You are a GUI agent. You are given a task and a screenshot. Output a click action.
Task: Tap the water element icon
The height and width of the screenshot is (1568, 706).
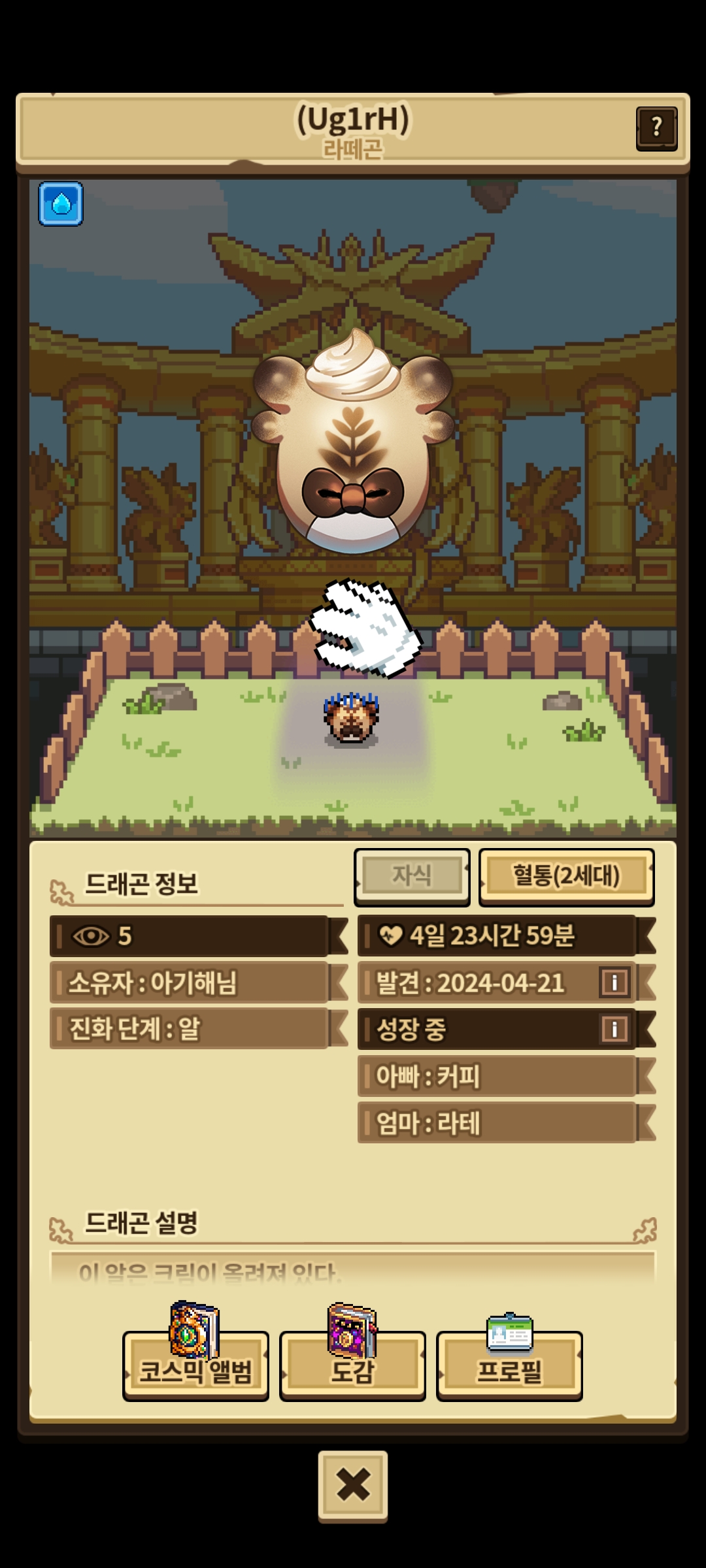(x=61, y=204)
